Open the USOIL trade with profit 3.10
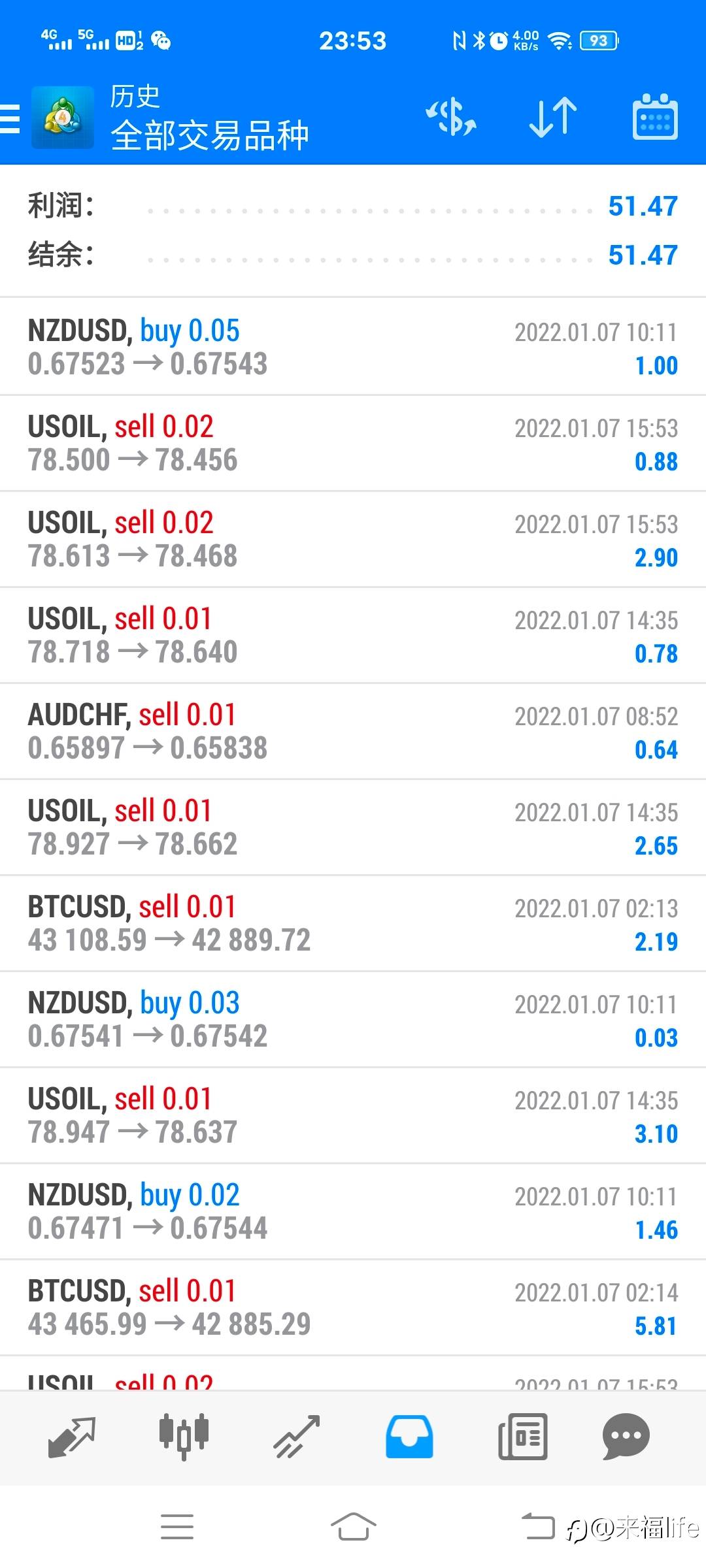Image resolution: width=706 pixels, height=1568 pixels. coord(353,1115)
